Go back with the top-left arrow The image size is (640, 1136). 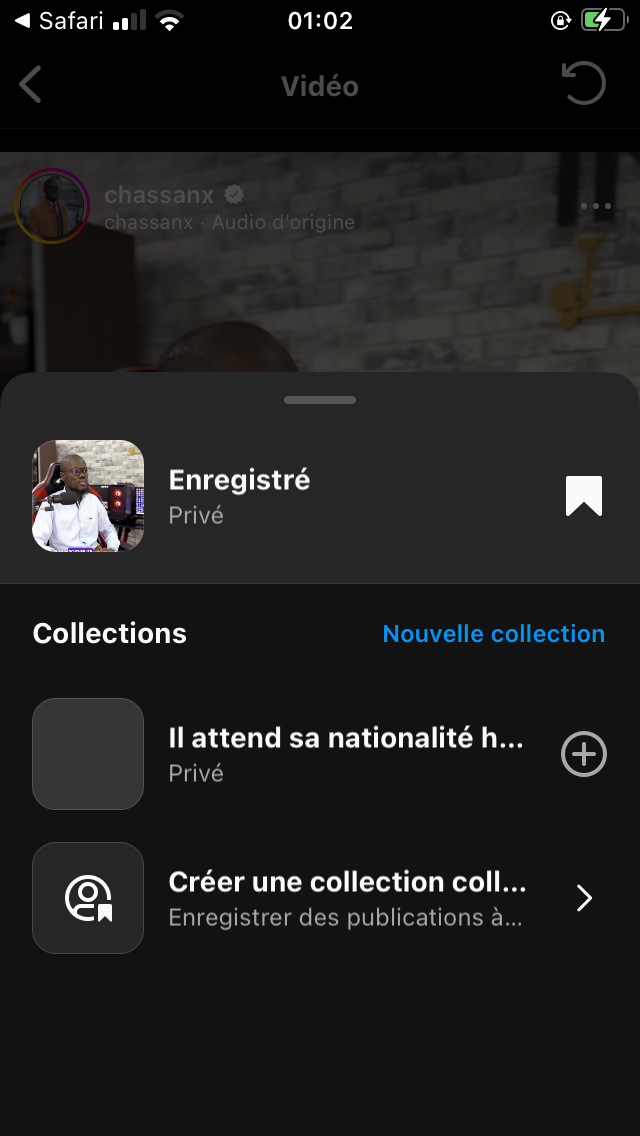pyautogui.click(x=31, y=85)
